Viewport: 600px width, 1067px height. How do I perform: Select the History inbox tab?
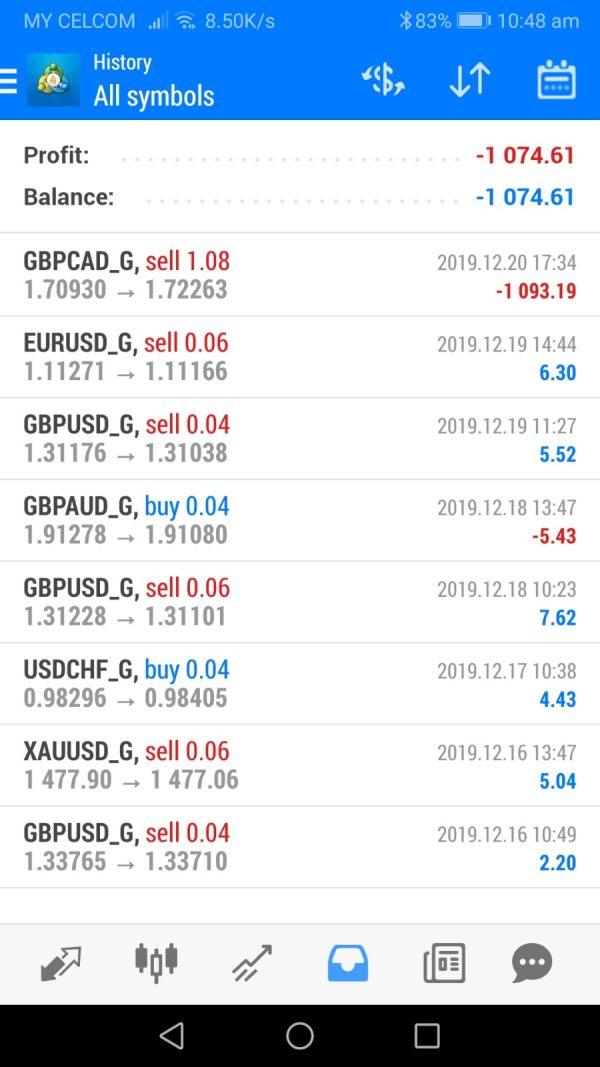pos(348,963)
